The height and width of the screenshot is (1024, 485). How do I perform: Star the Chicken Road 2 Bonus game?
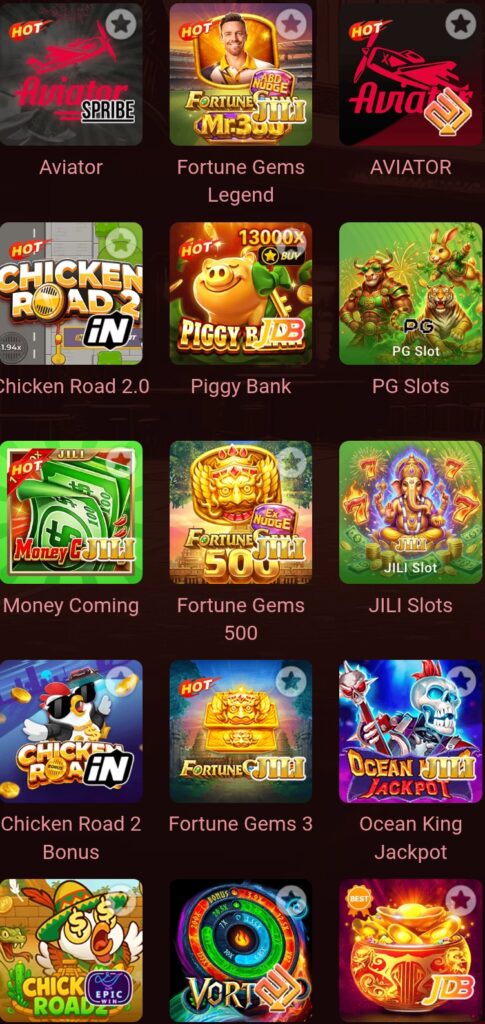pyautogui.click(x=121, y=681)
